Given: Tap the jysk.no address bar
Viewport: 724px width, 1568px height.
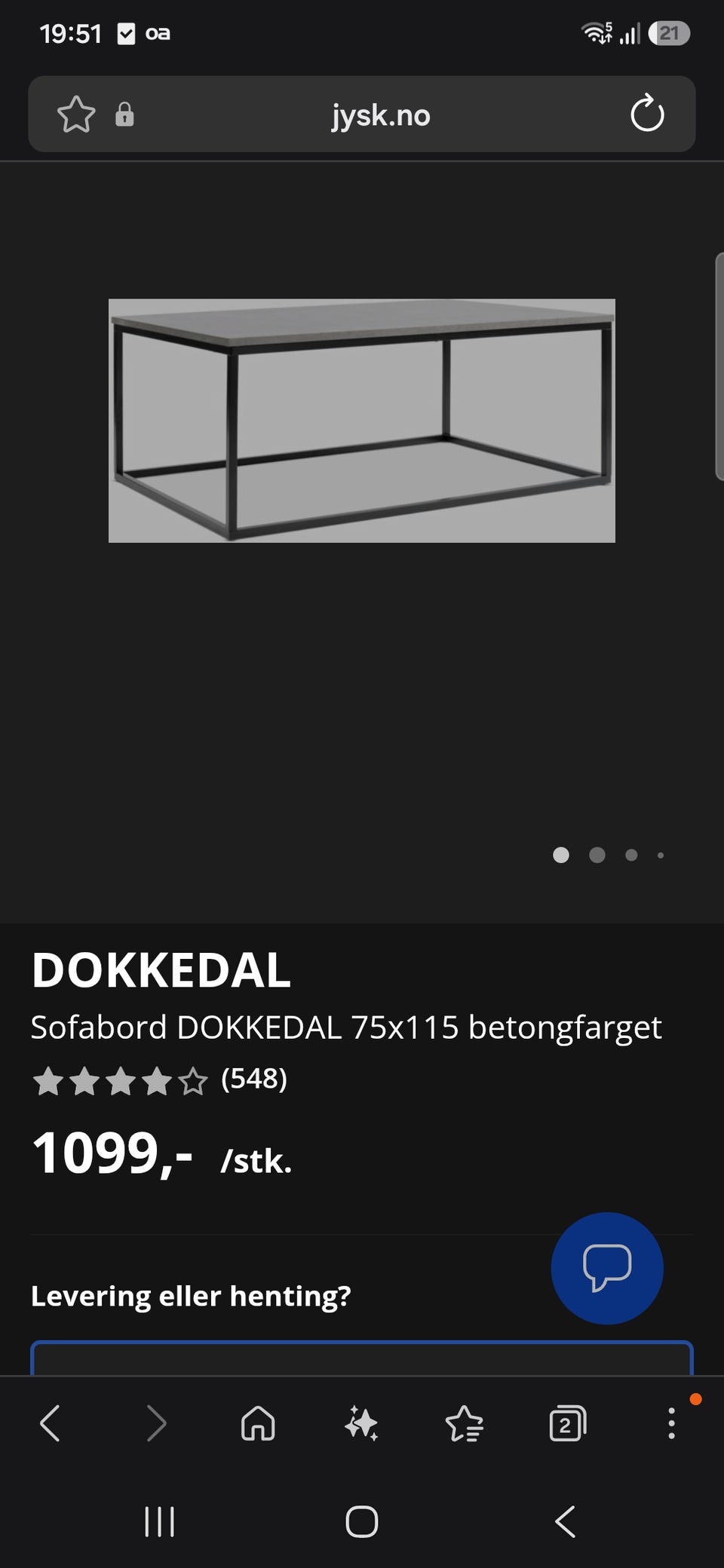Looking at the screenshot, I should click(380, 115).
